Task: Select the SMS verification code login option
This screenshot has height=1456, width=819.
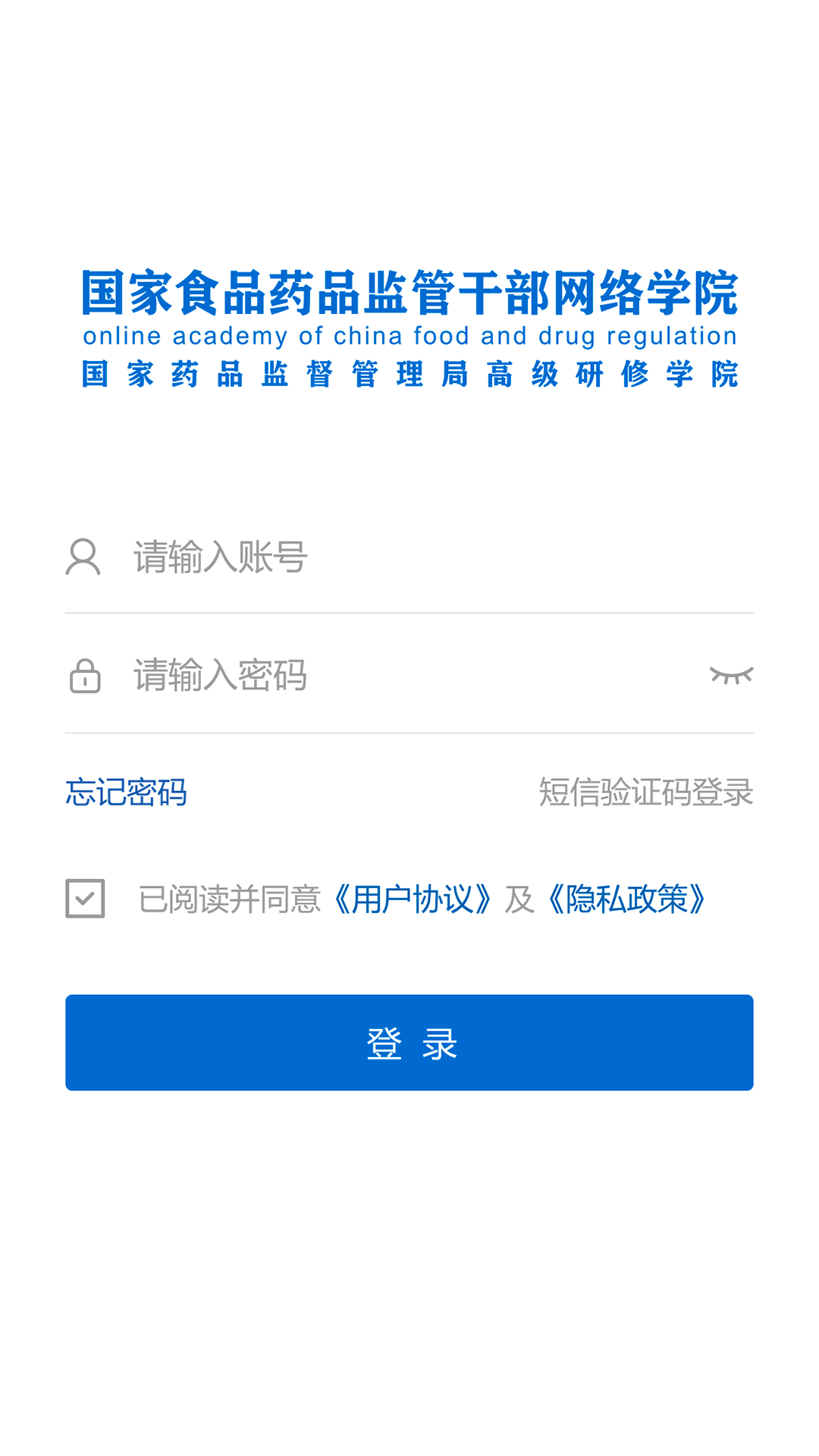Action: [645, 793]
